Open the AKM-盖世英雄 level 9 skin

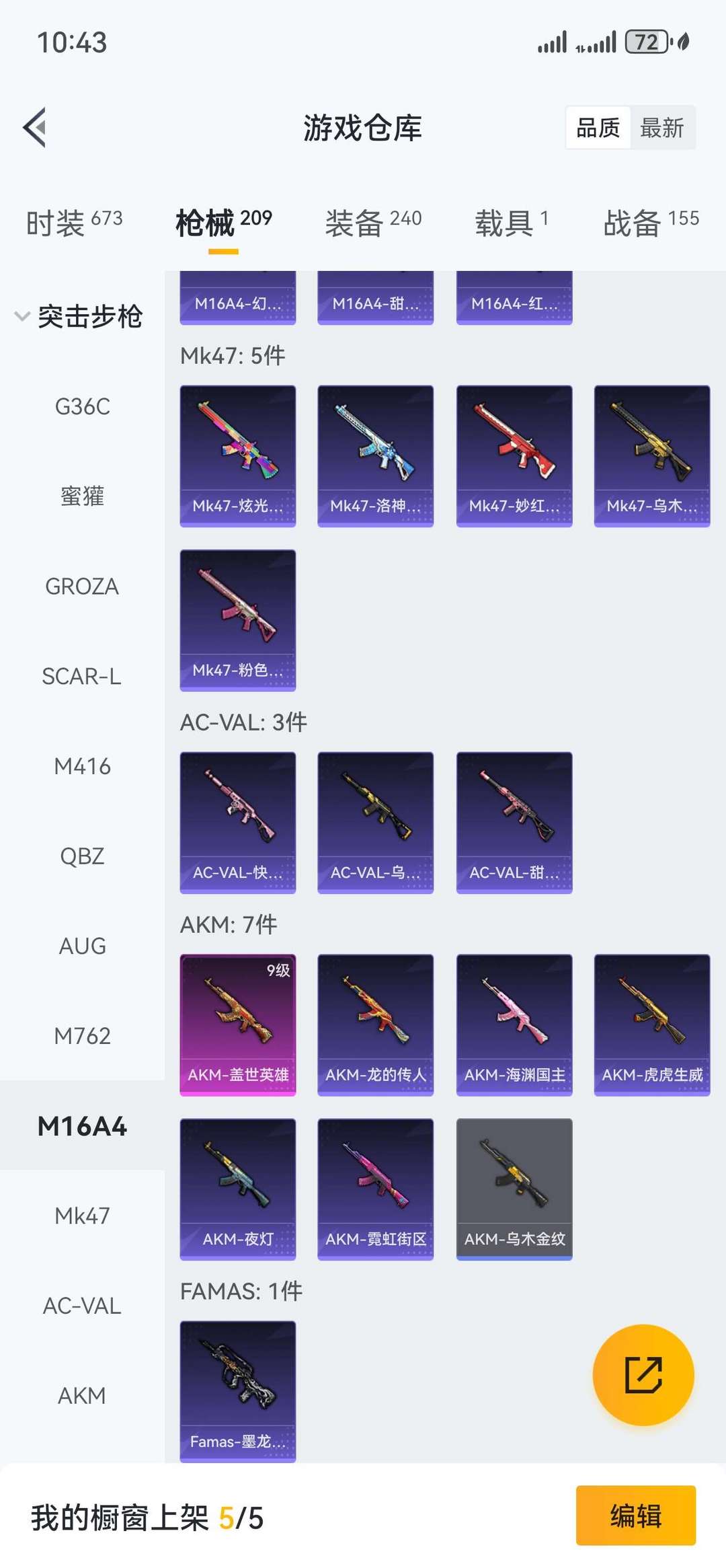238,1025
